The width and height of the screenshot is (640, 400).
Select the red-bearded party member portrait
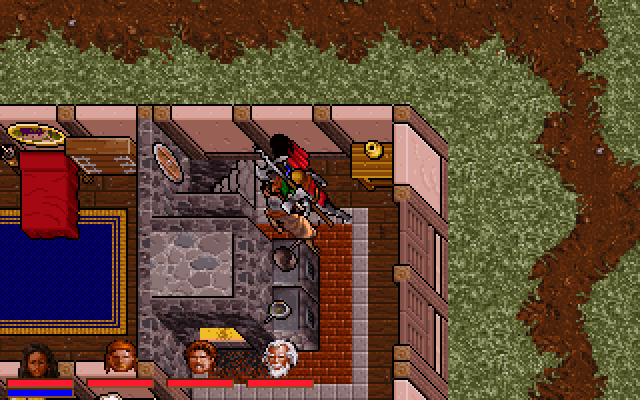120,358
